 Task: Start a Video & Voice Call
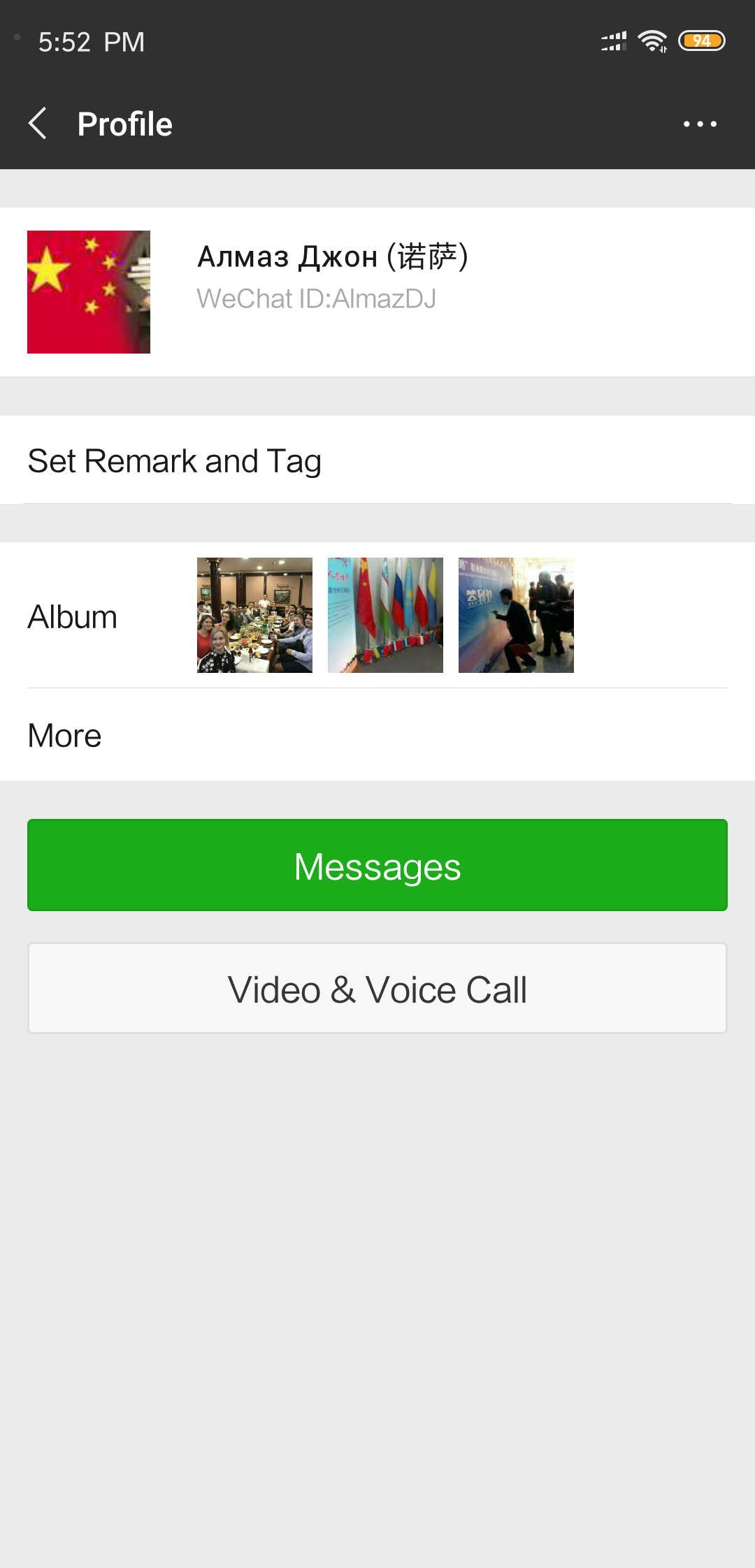pyautogui.click(x=377, y=988)
